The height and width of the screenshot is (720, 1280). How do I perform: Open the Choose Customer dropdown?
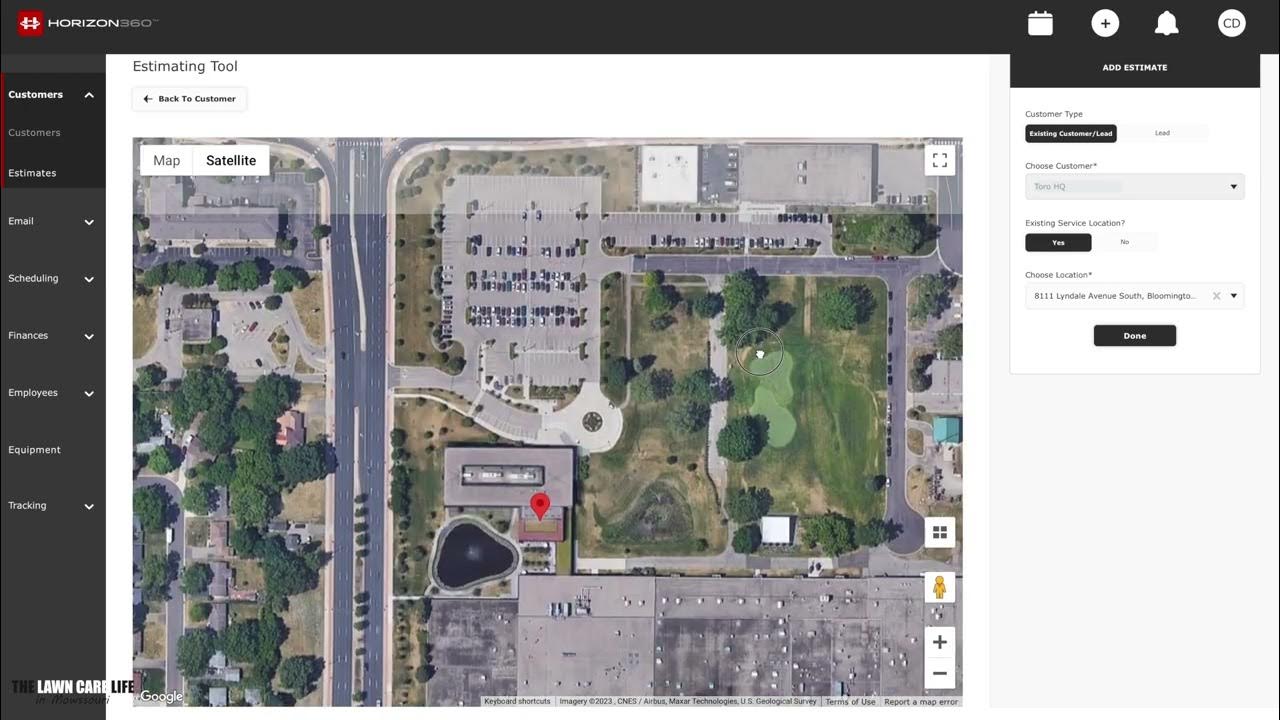click(x=1134, y=186)
